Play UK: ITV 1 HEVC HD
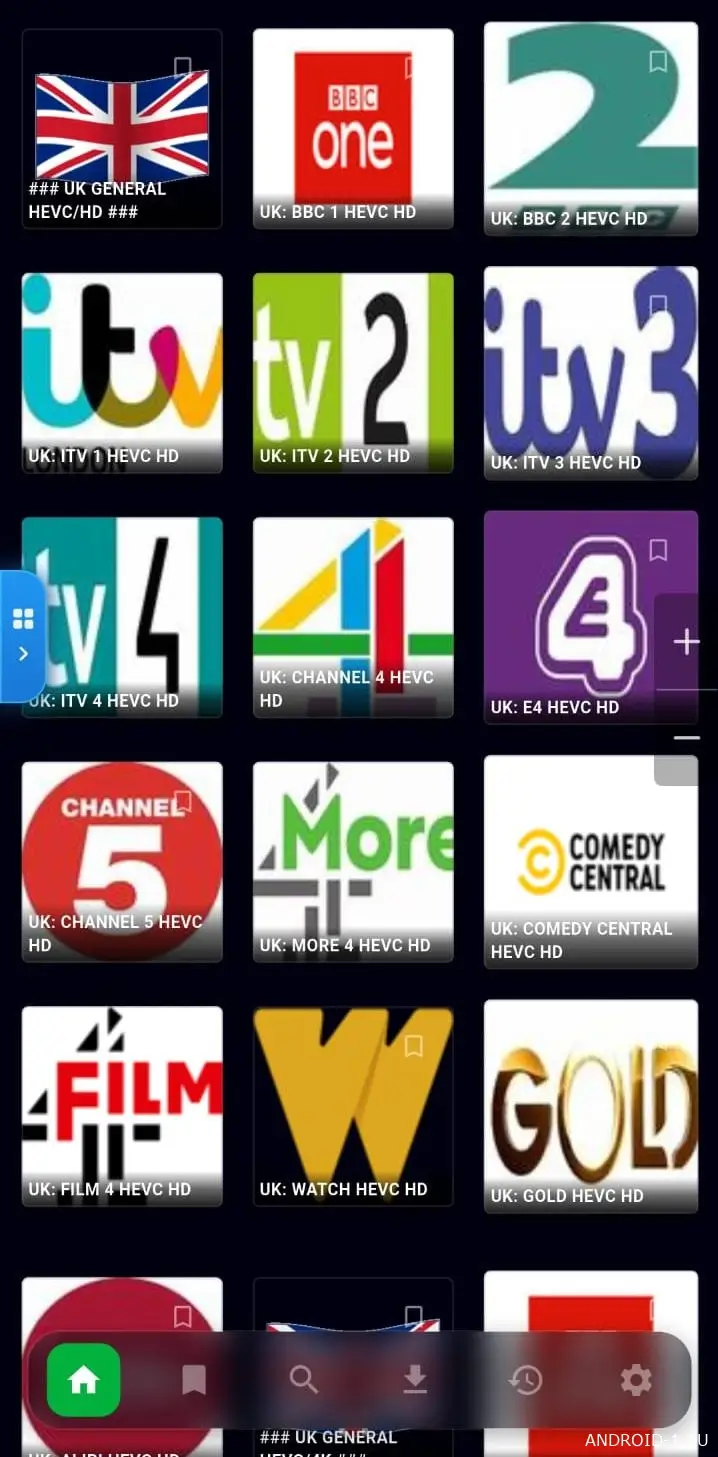 [x=122, y=372]
